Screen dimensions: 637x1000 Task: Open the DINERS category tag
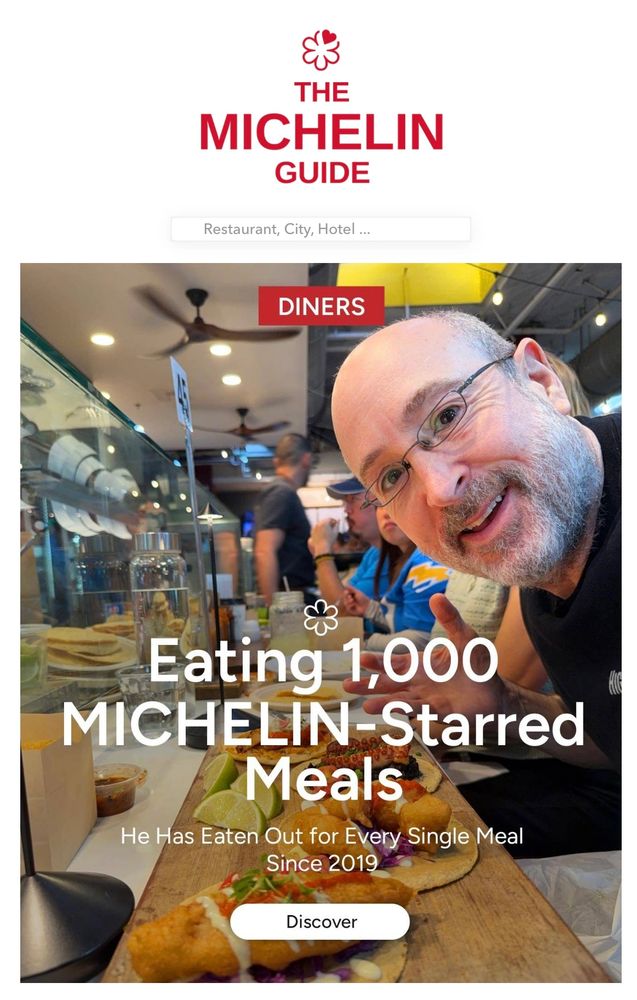coord(321,306)
